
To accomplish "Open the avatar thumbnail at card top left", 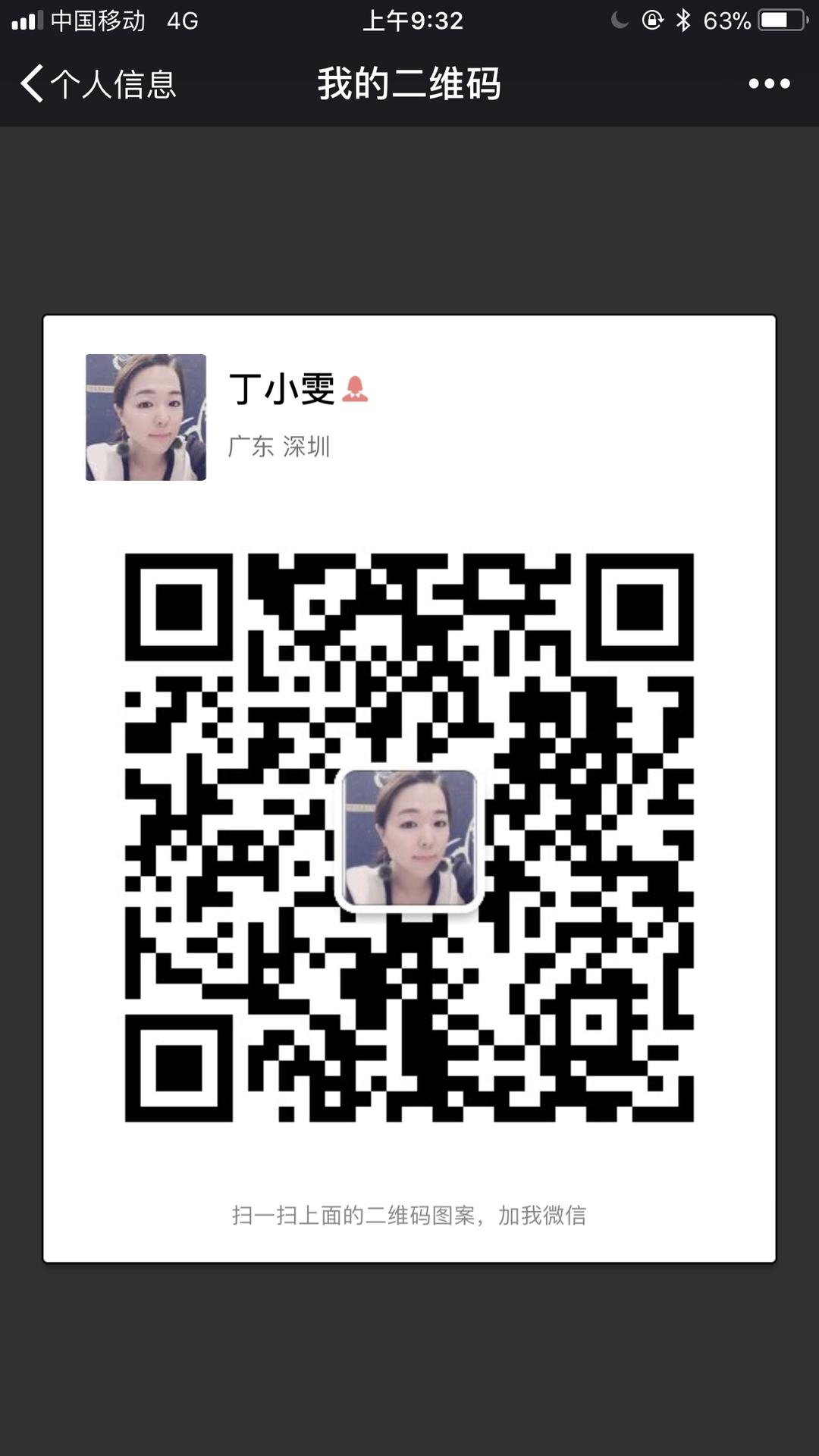I will [x=145, y=417].
